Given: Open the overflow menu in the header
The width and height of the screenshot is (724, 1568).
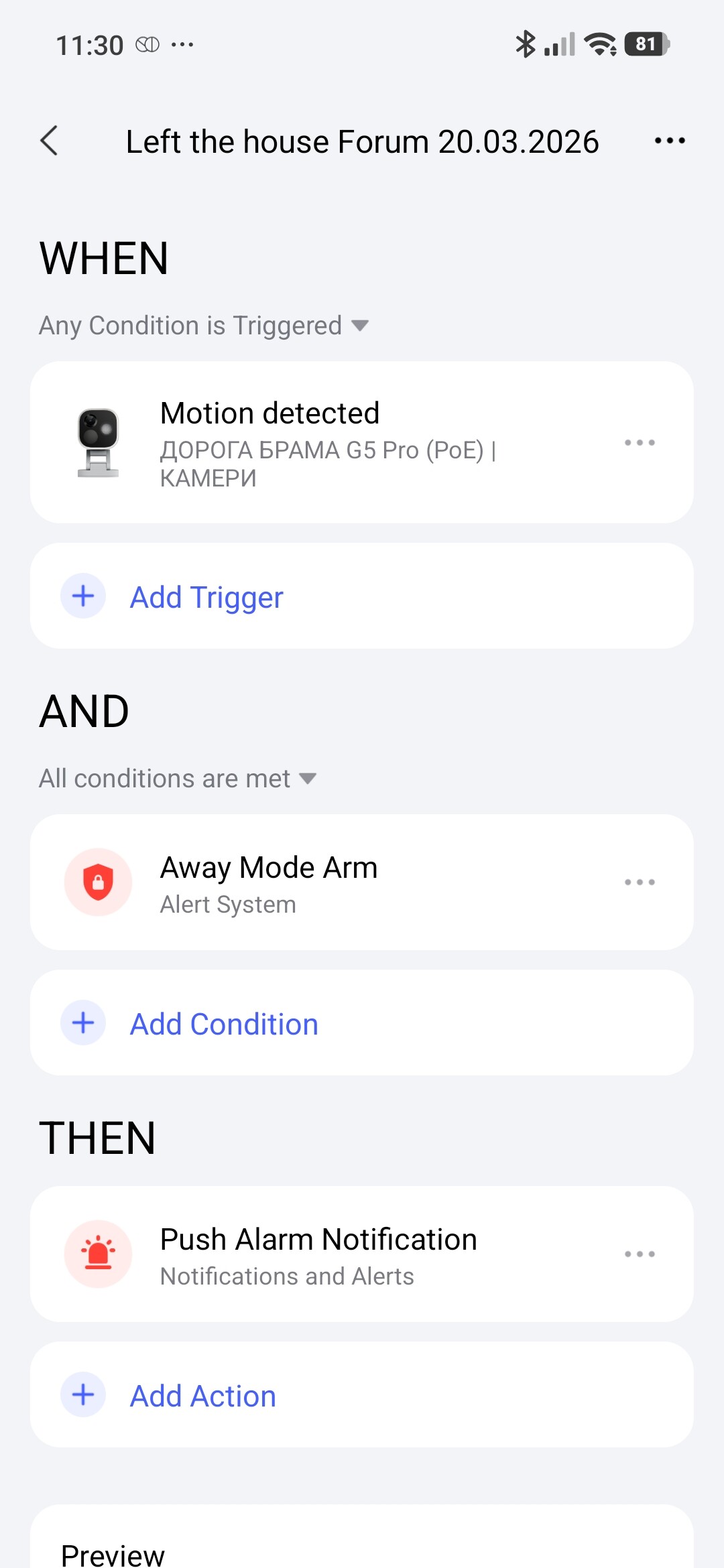Looking at the screenshot, I should click(669, 141).
